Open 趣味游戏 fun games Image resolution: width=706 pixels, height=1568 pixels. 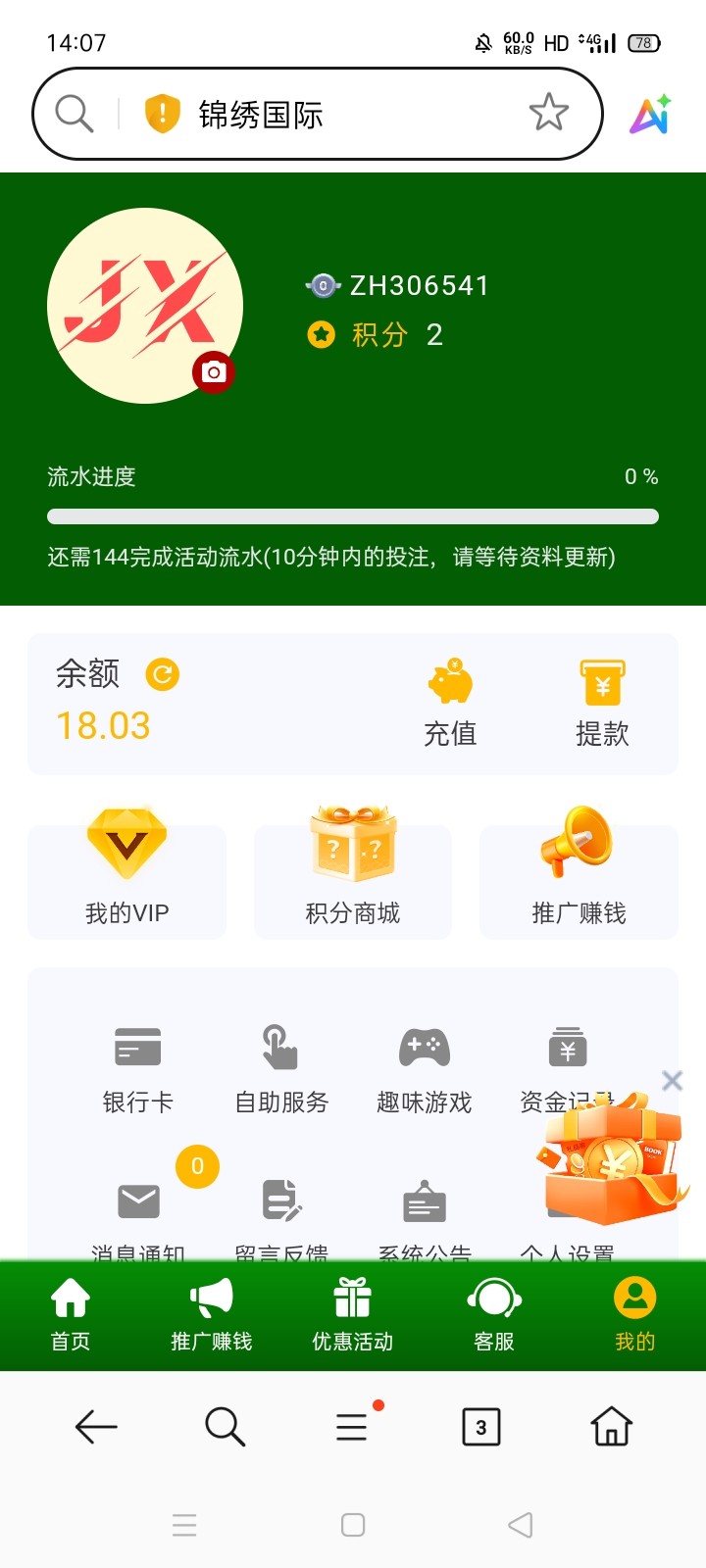(425, 1070)
